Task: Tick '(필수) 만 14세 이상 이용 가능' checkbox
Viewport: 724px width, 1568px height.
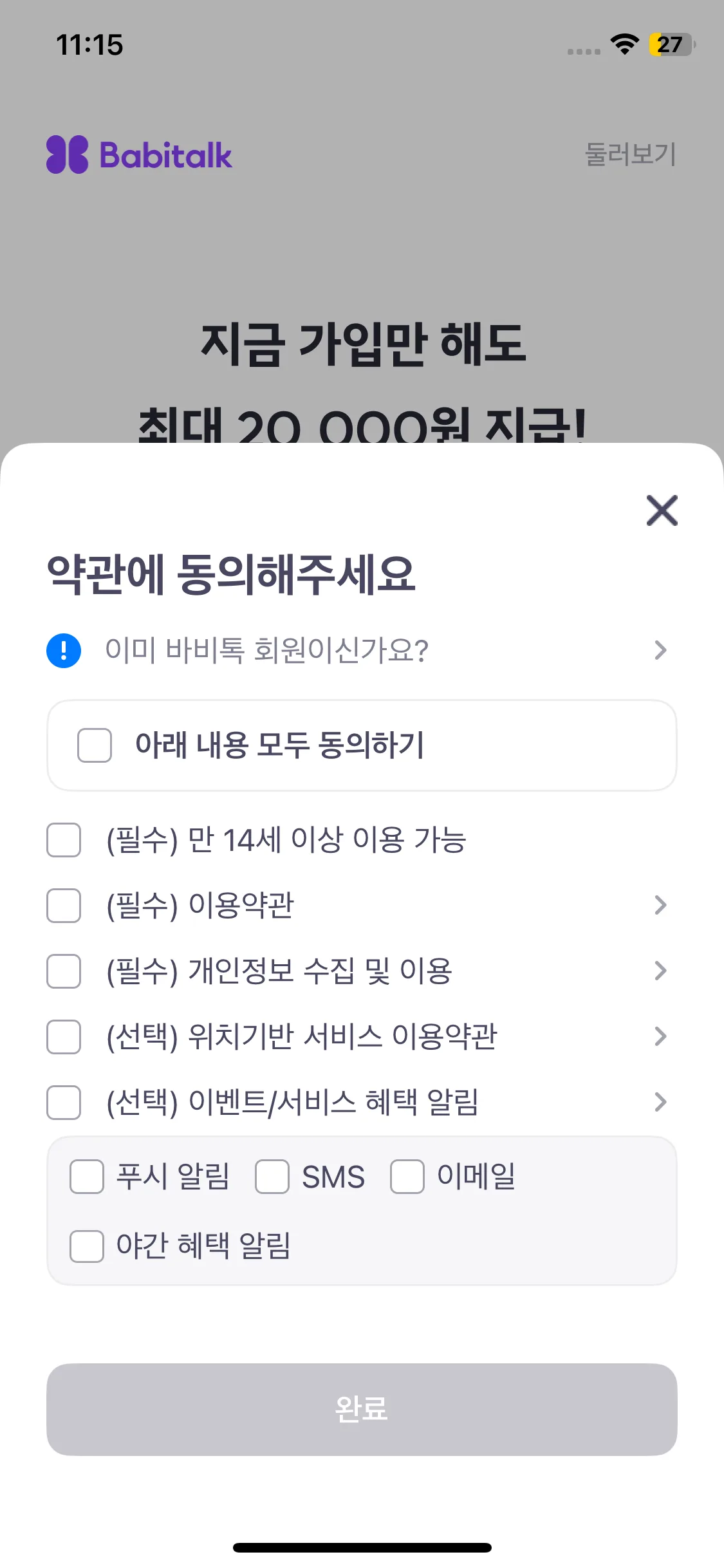Action: (64, 840)
